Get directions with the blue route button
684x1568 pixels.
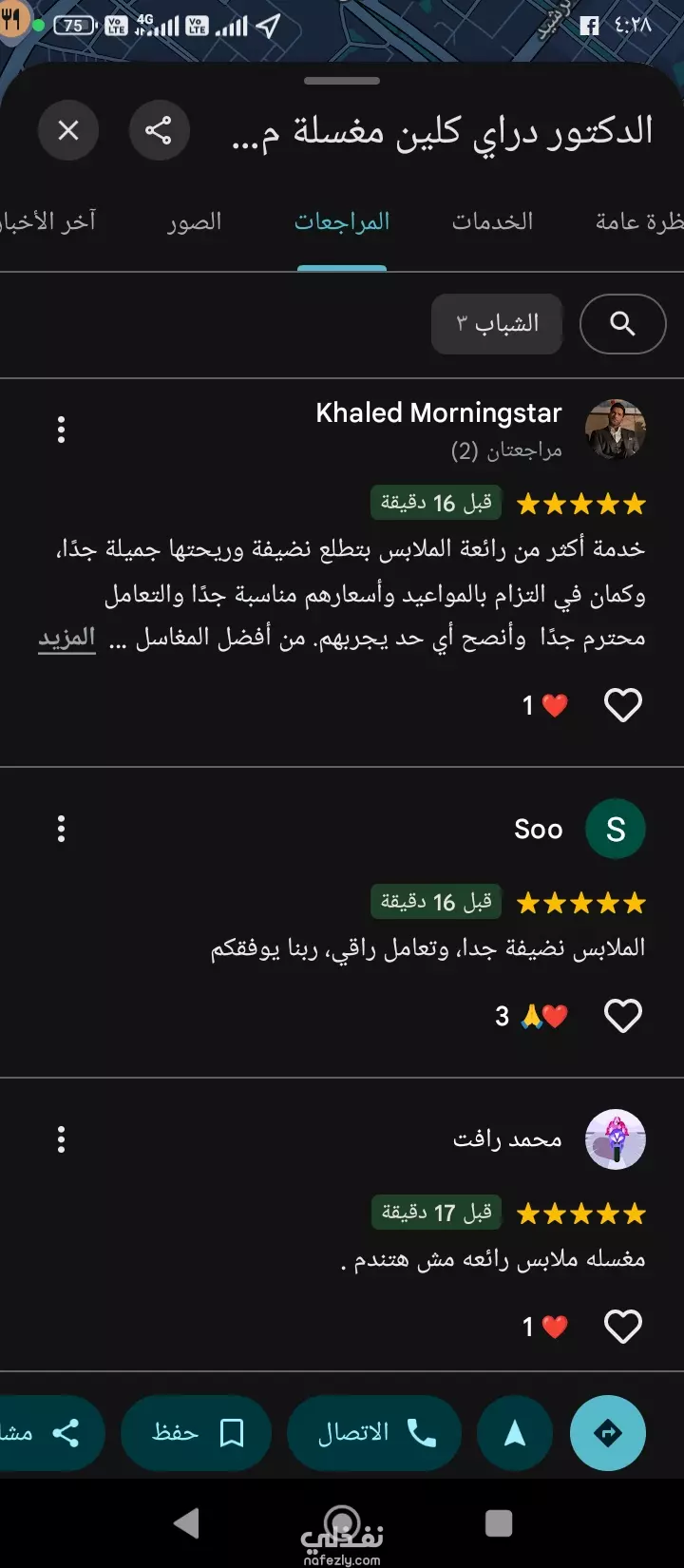click(x=608, y=1433)
